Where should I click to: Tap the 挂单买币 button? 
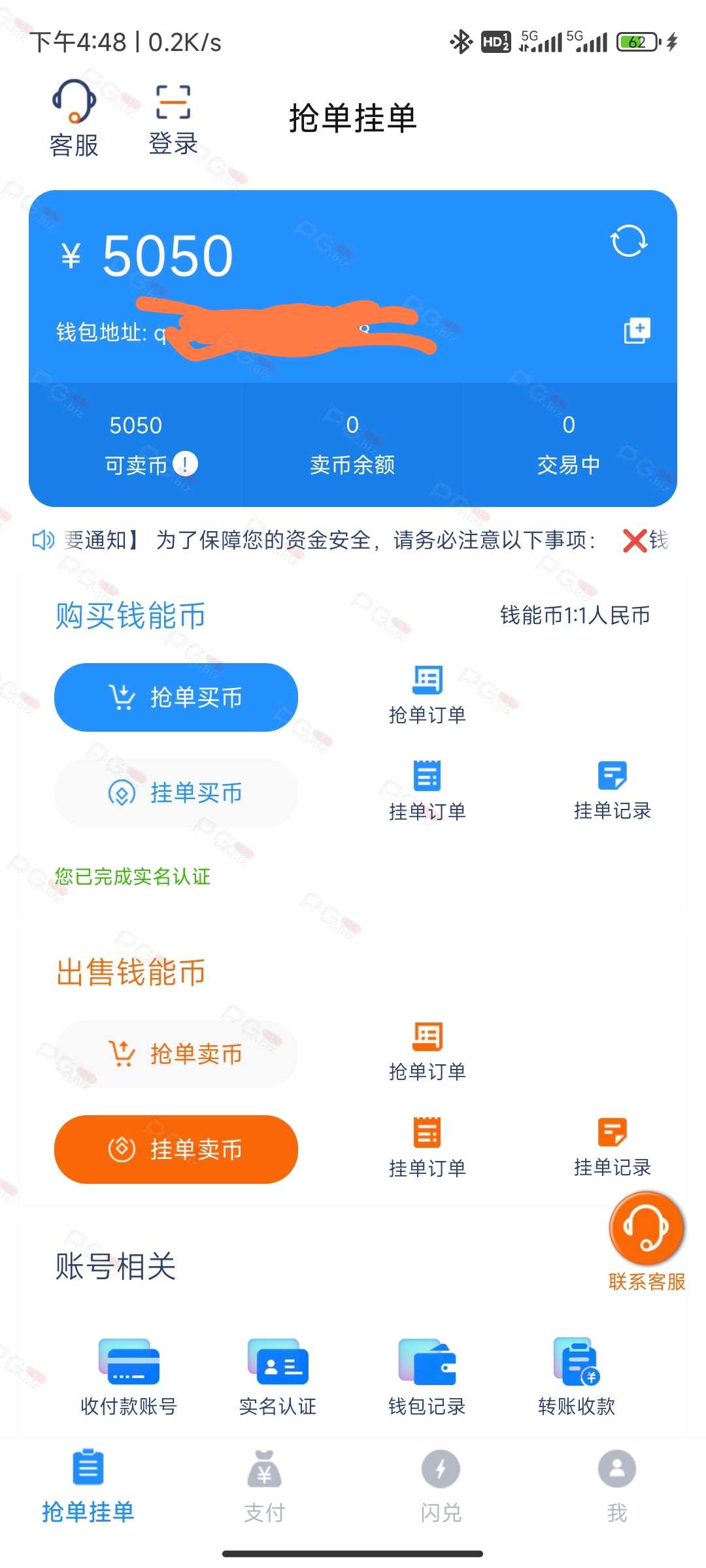click(x=176, y=793)
